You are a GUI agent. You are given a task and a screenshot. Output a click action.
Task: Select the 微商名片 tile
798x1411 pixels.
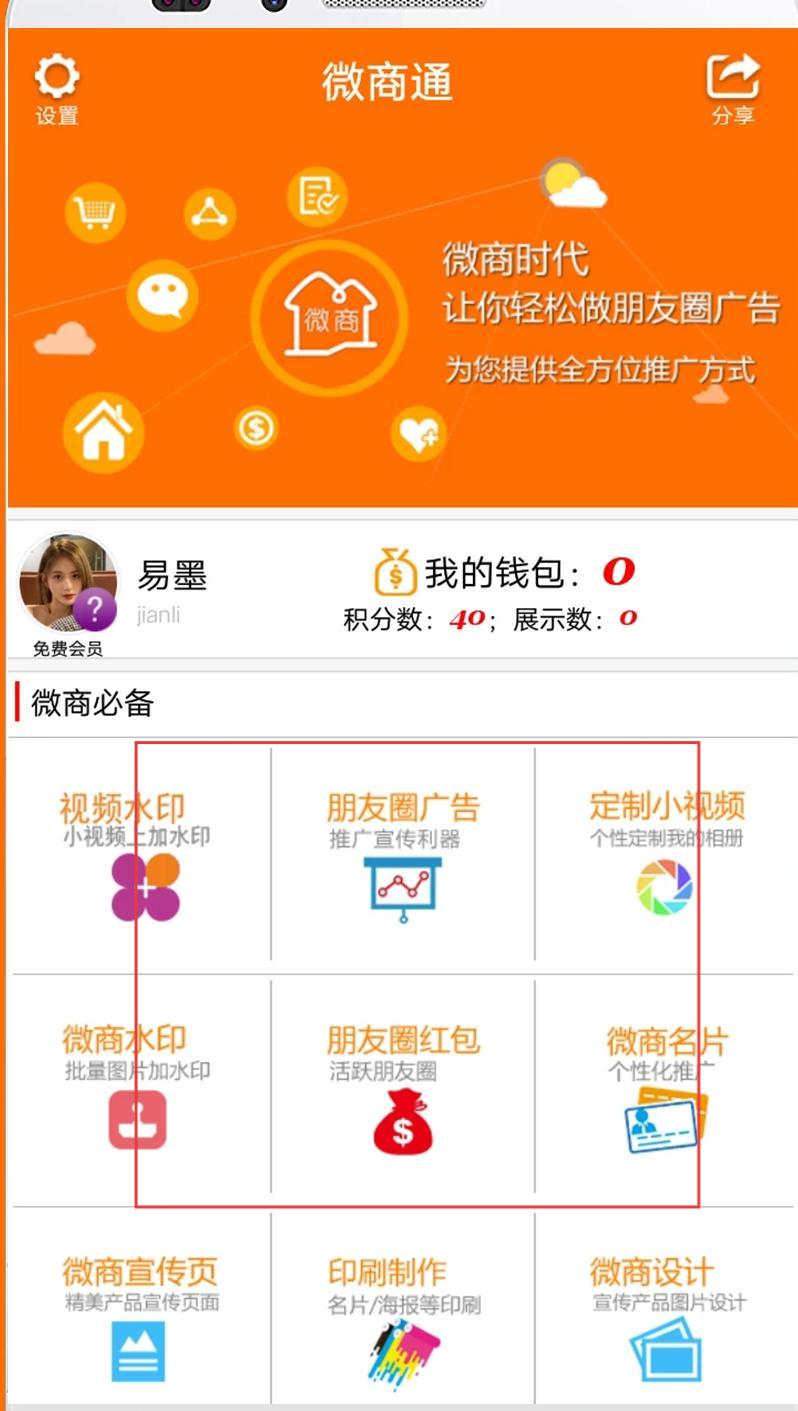click(665, 1090)
